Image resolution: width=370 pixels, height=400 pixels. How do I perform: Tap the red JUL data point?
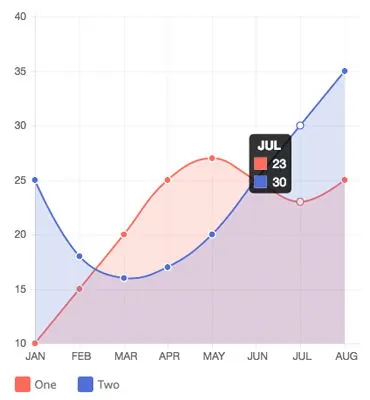(x=300, y=202)
